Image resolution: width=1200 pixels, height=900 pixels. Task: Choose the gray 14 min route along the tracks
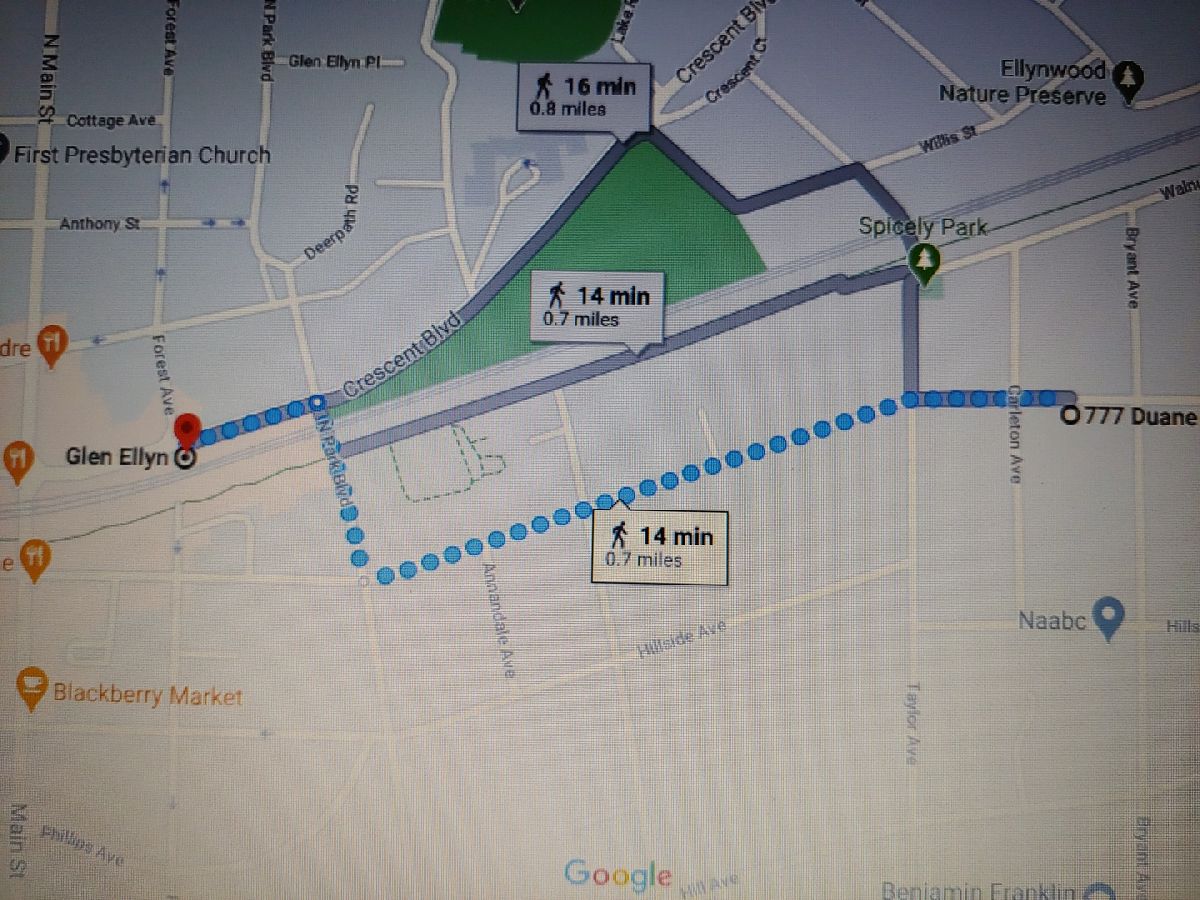pyautogui.click(x=597, y=305)
